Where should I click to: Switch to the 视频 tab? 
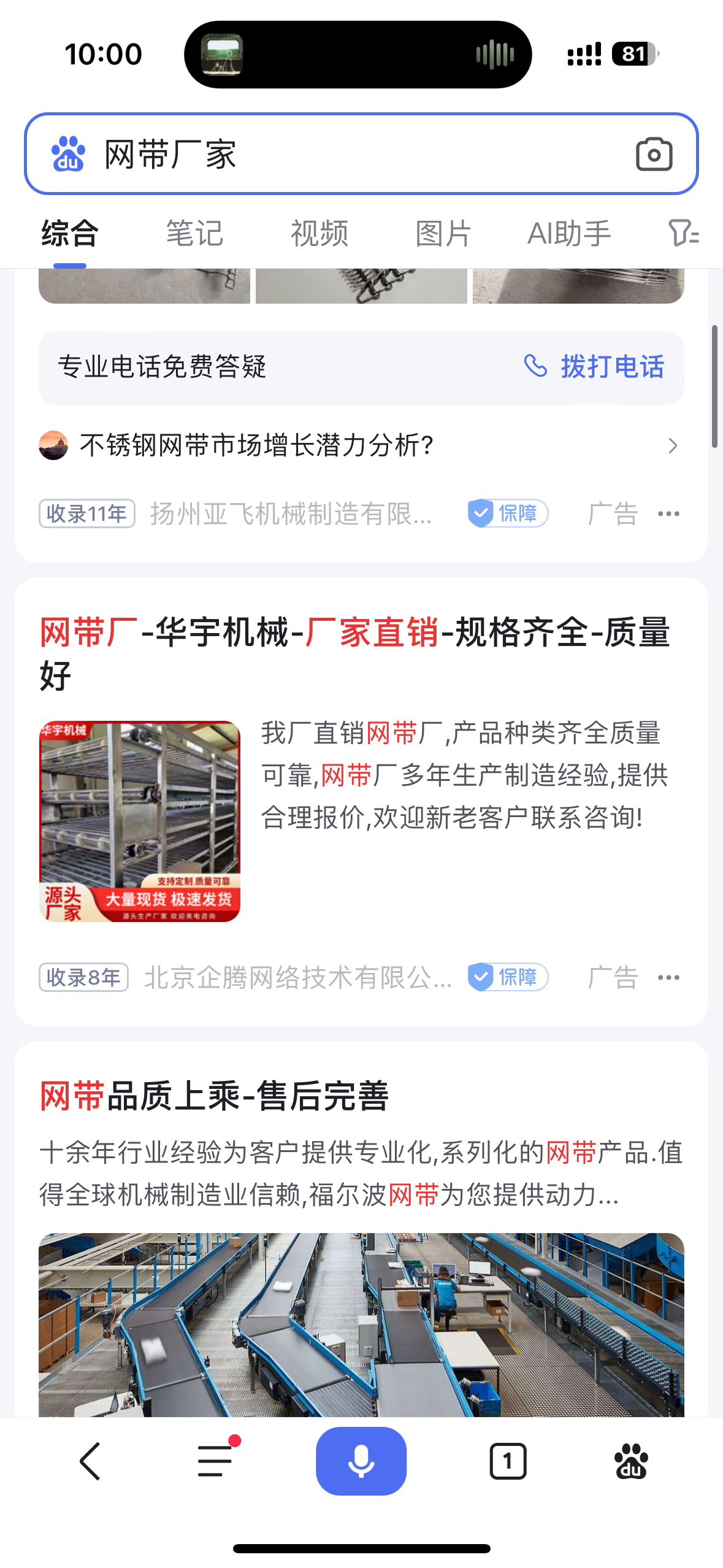tap(319, 234)
